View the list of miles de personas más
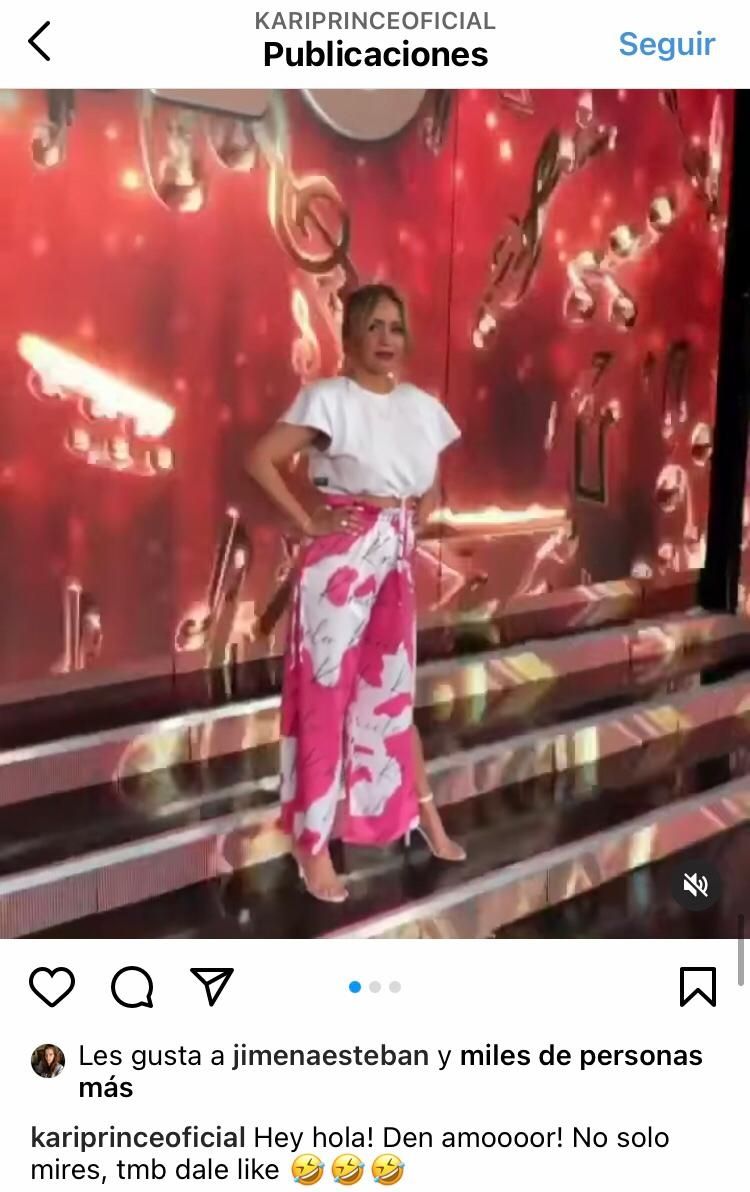750x1192 pixels. click(580, 1056)
